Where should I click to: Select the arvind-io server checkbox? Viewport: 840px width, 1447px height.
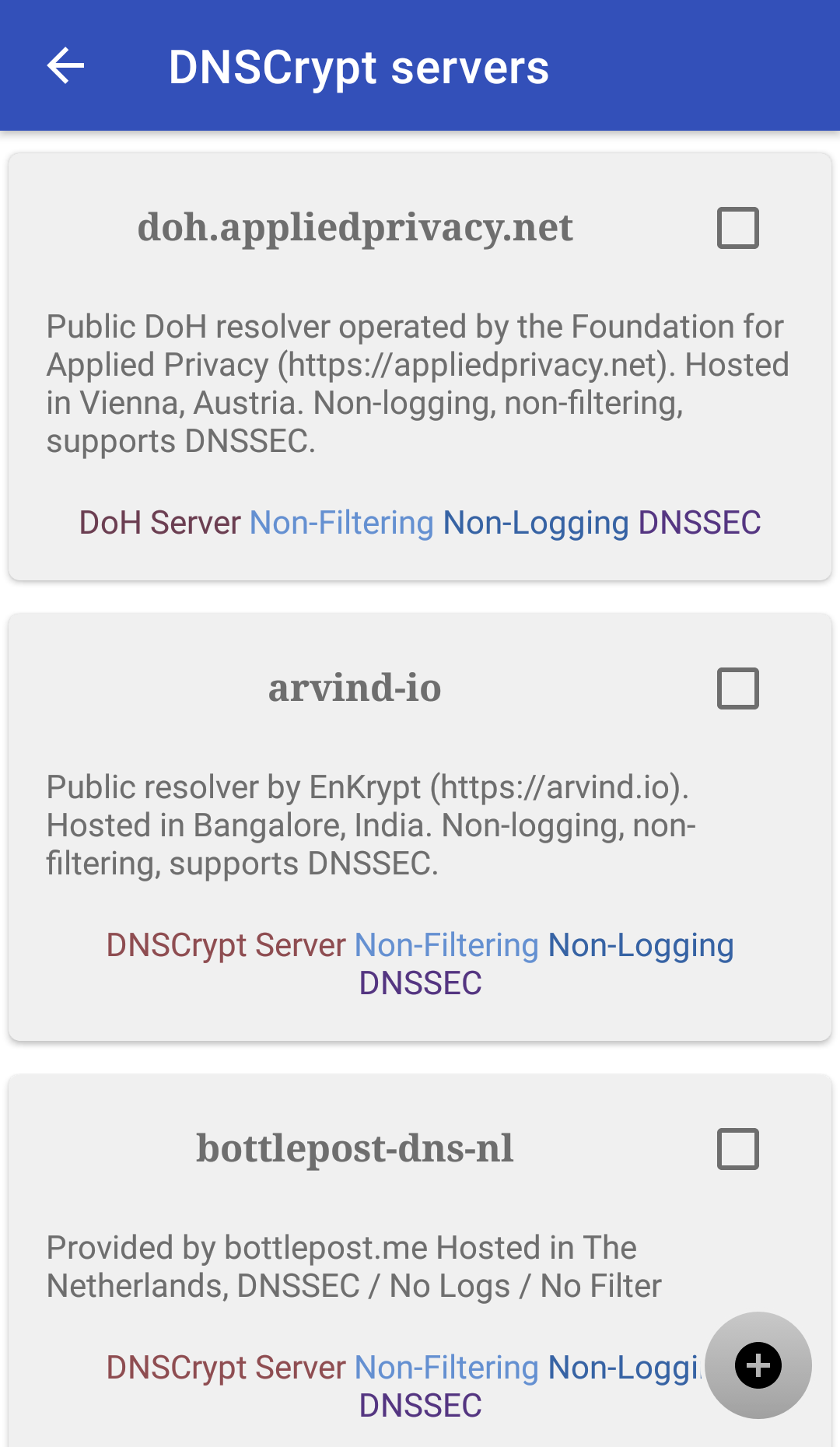point(737,688)
